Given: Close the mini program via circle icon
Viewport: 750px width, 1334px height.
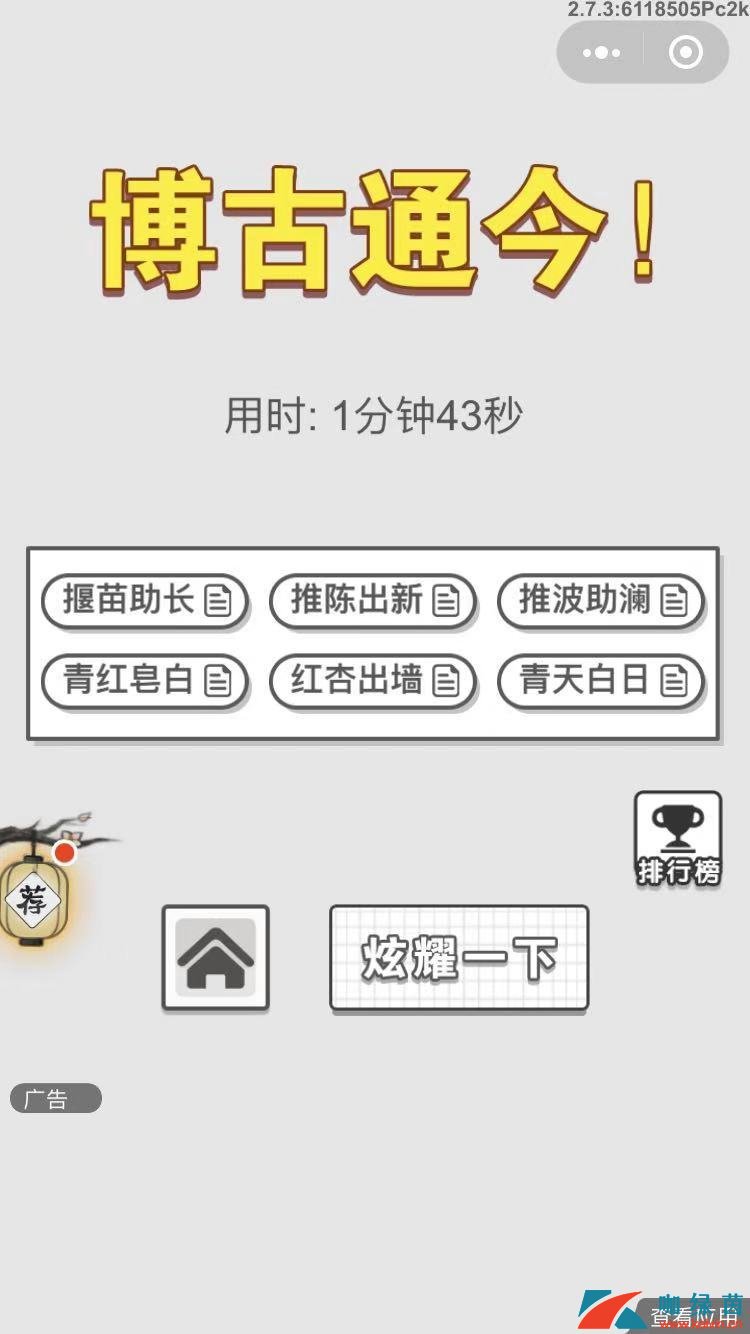Looking at the screenshot, I should 686,53.
